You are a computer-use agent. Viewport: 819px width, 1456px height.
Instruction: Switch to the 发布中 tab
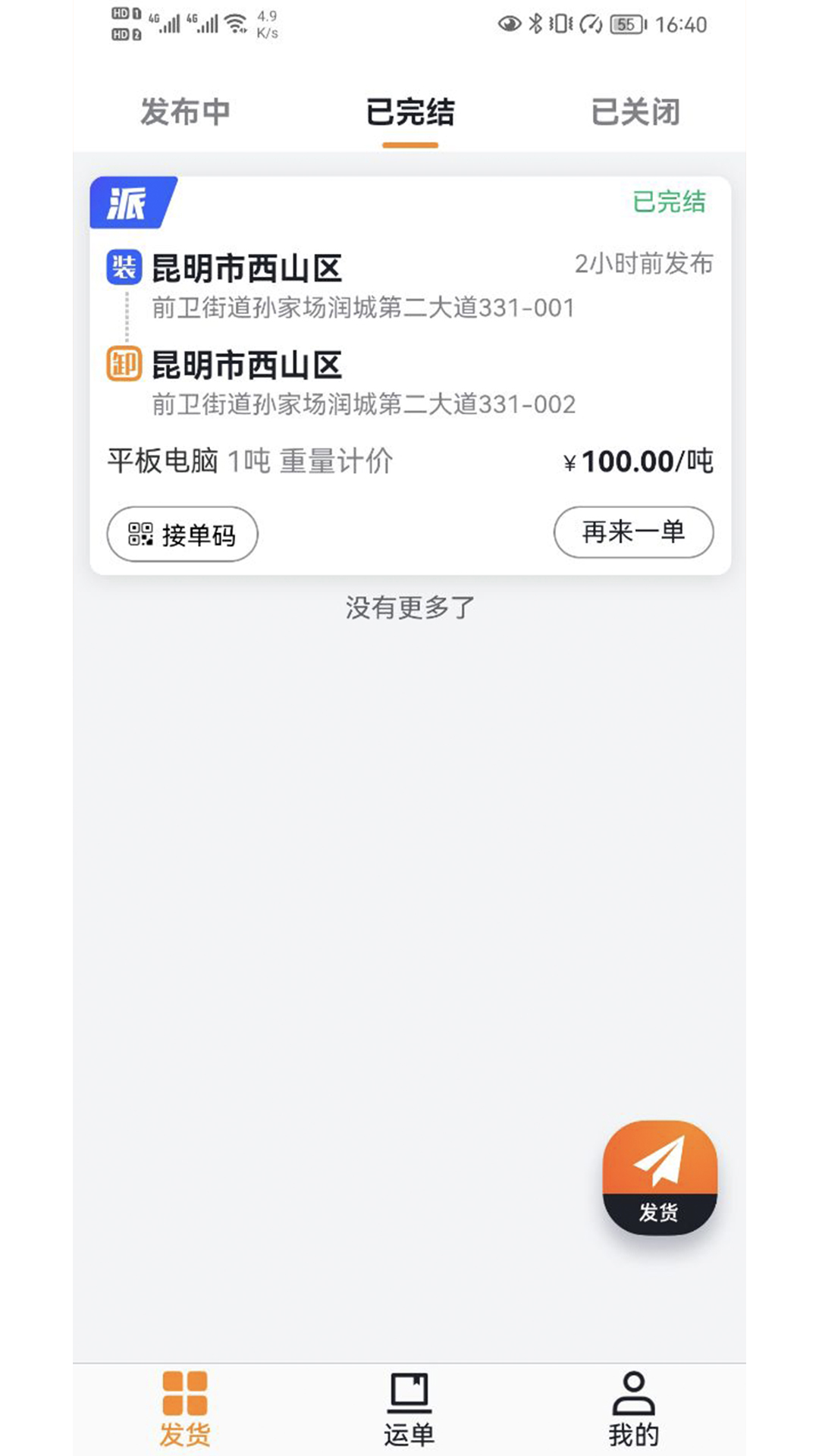point(184,111)
